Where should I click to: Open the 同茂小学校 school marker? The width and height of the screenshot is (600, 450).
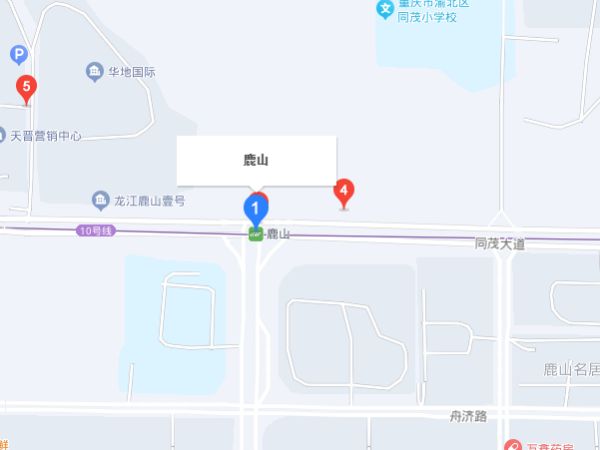[x=385, y=10]
